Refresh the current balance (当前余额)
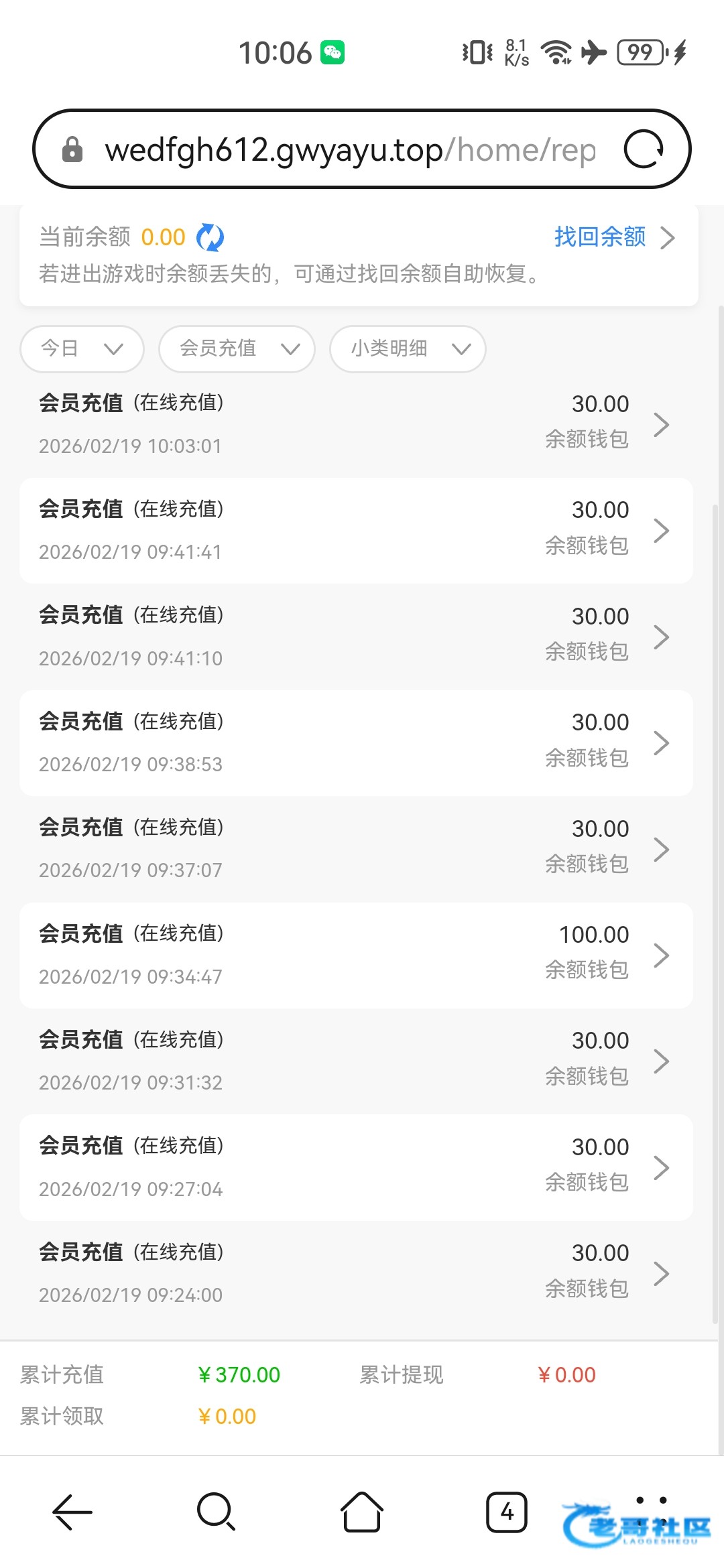 (210, 237)
